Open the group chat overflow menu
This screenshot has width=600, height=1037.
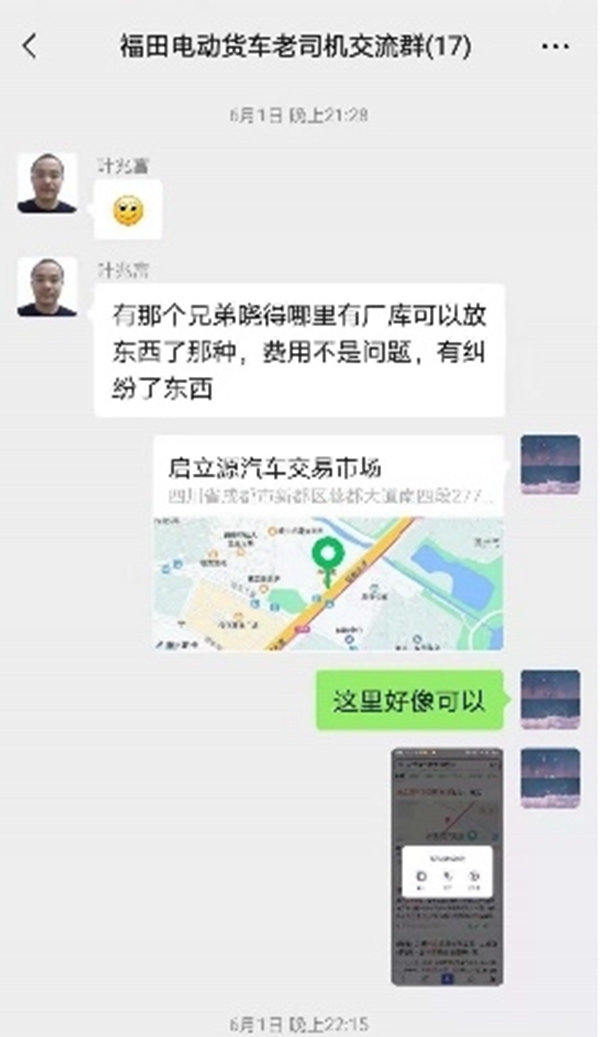(x=554, y=46)
